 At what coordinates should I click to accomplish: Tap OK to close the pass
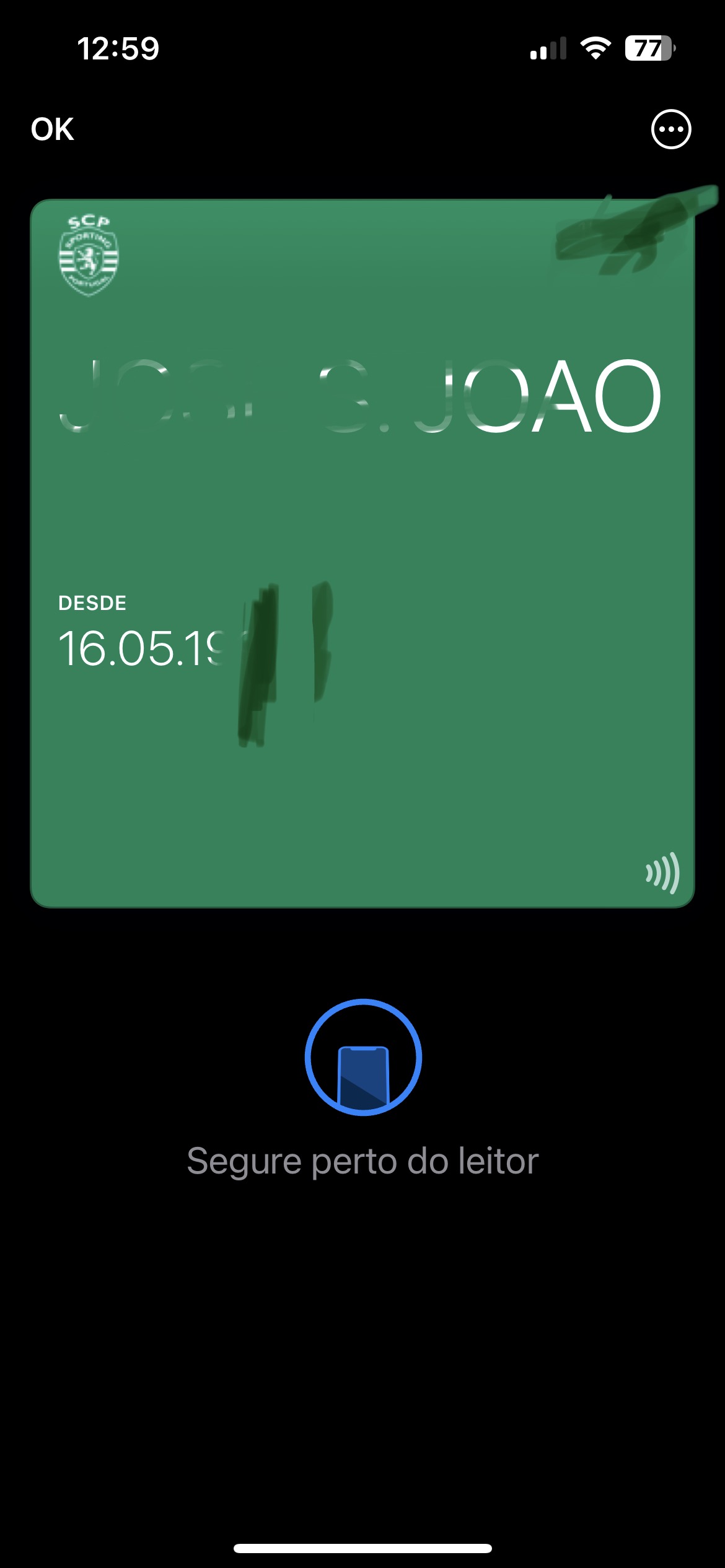pos(53,129)
